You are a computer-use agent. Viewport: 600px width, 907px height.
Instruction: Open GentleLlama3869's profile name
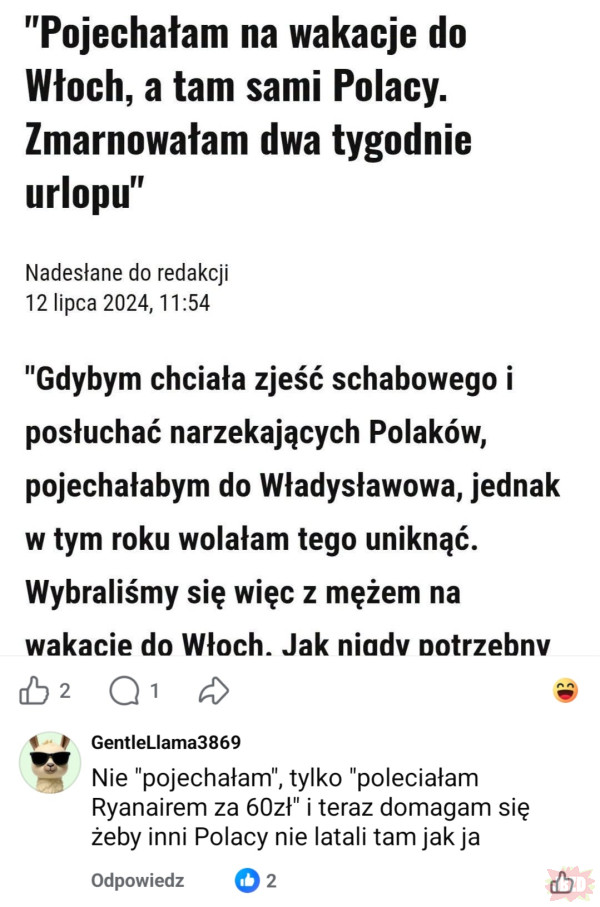[166, 742]
